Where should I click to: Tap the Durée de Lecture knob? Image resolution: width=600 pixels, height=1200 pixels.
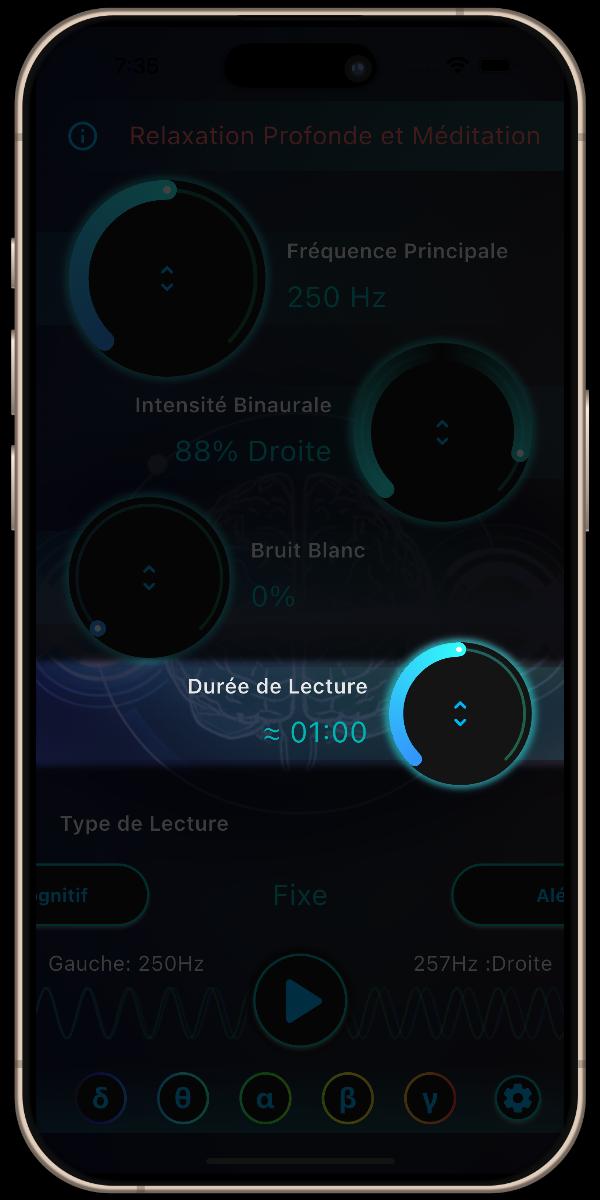tap(460, 713)
